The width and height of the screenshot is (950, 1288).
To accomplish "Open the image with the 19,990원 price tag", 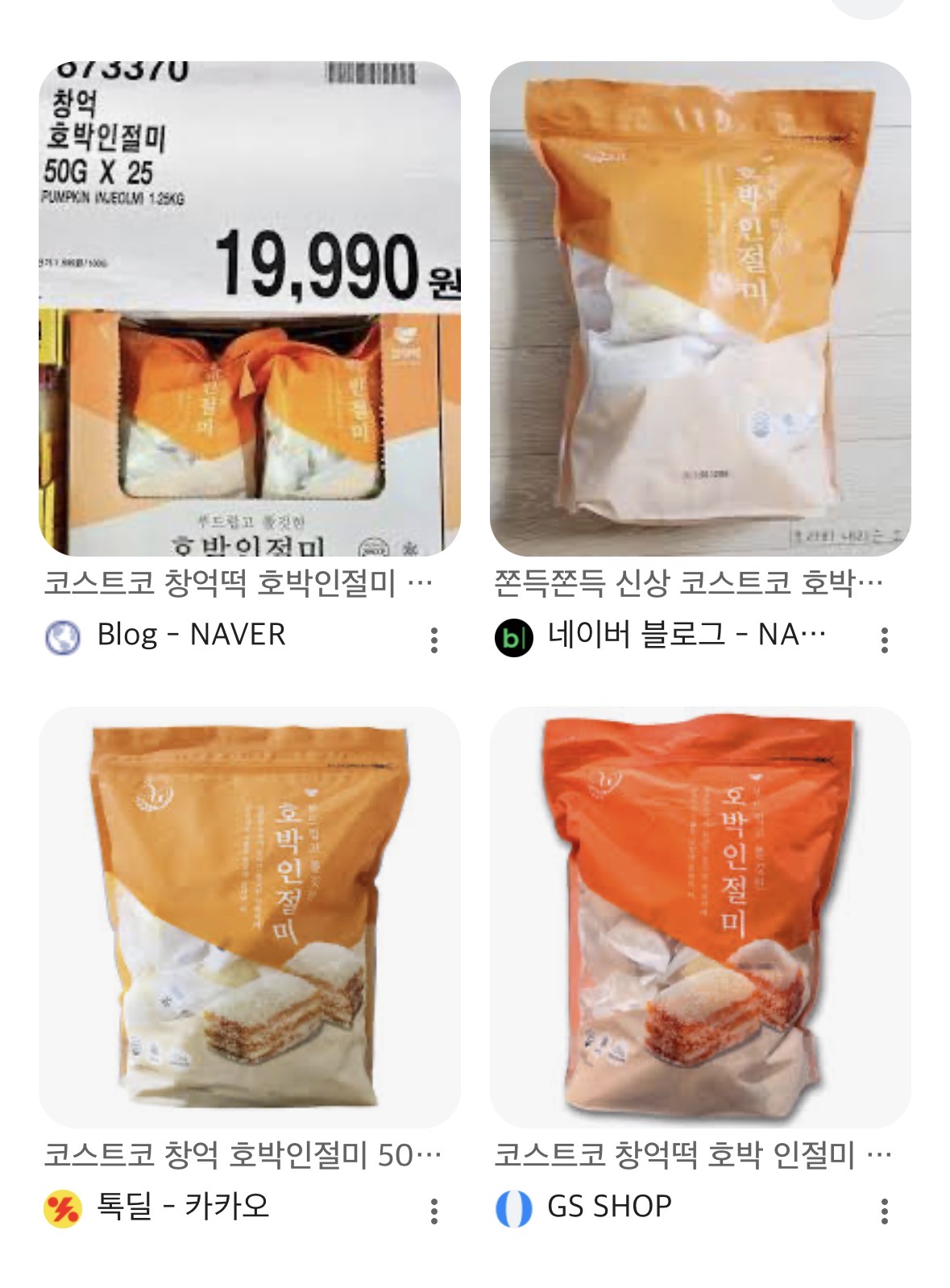I will (250, 308).
